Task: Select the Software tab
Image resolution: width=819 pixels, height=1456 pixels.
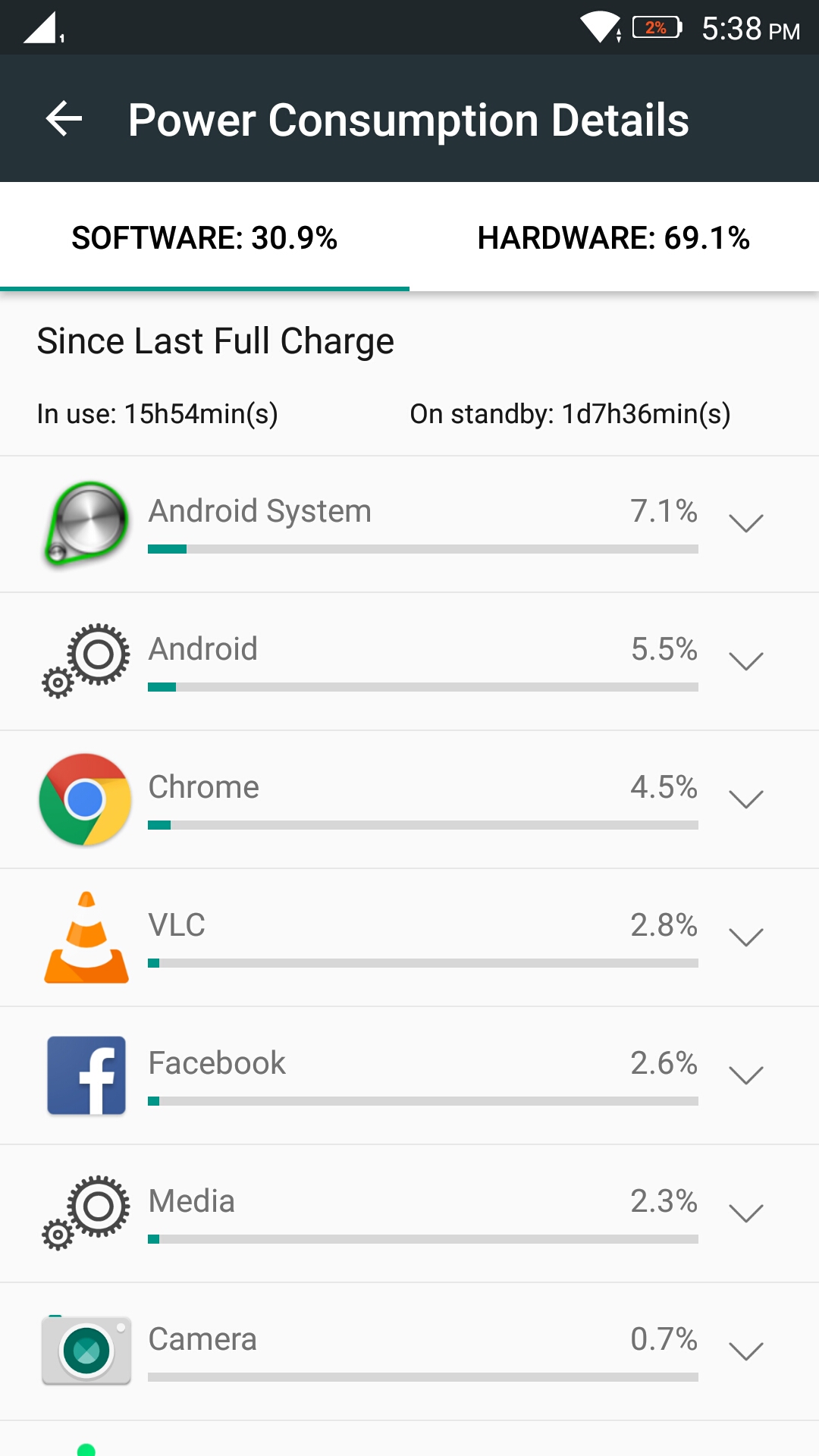Action: tap(204, 238)
